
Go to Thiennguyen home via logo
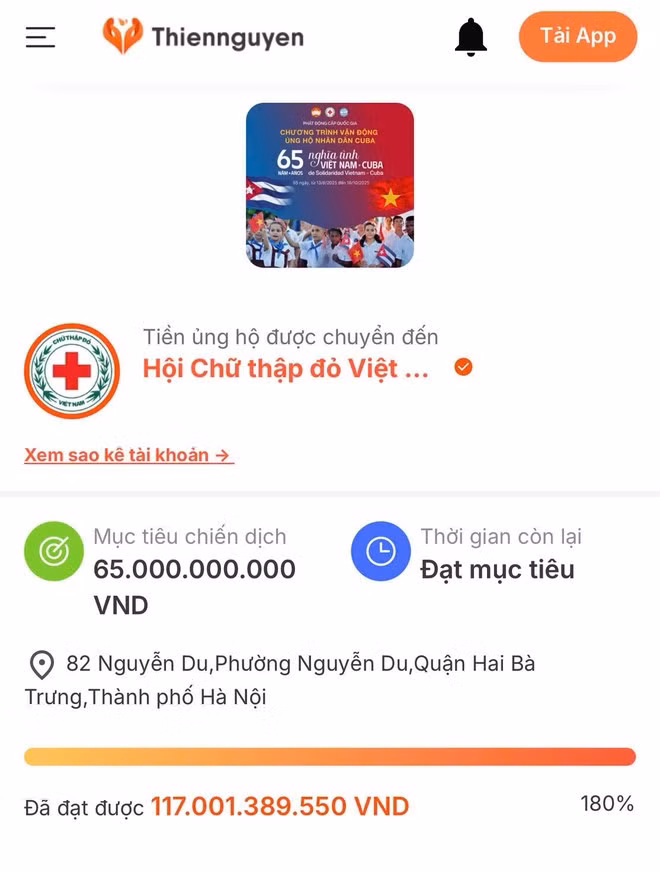coord(203,37)
